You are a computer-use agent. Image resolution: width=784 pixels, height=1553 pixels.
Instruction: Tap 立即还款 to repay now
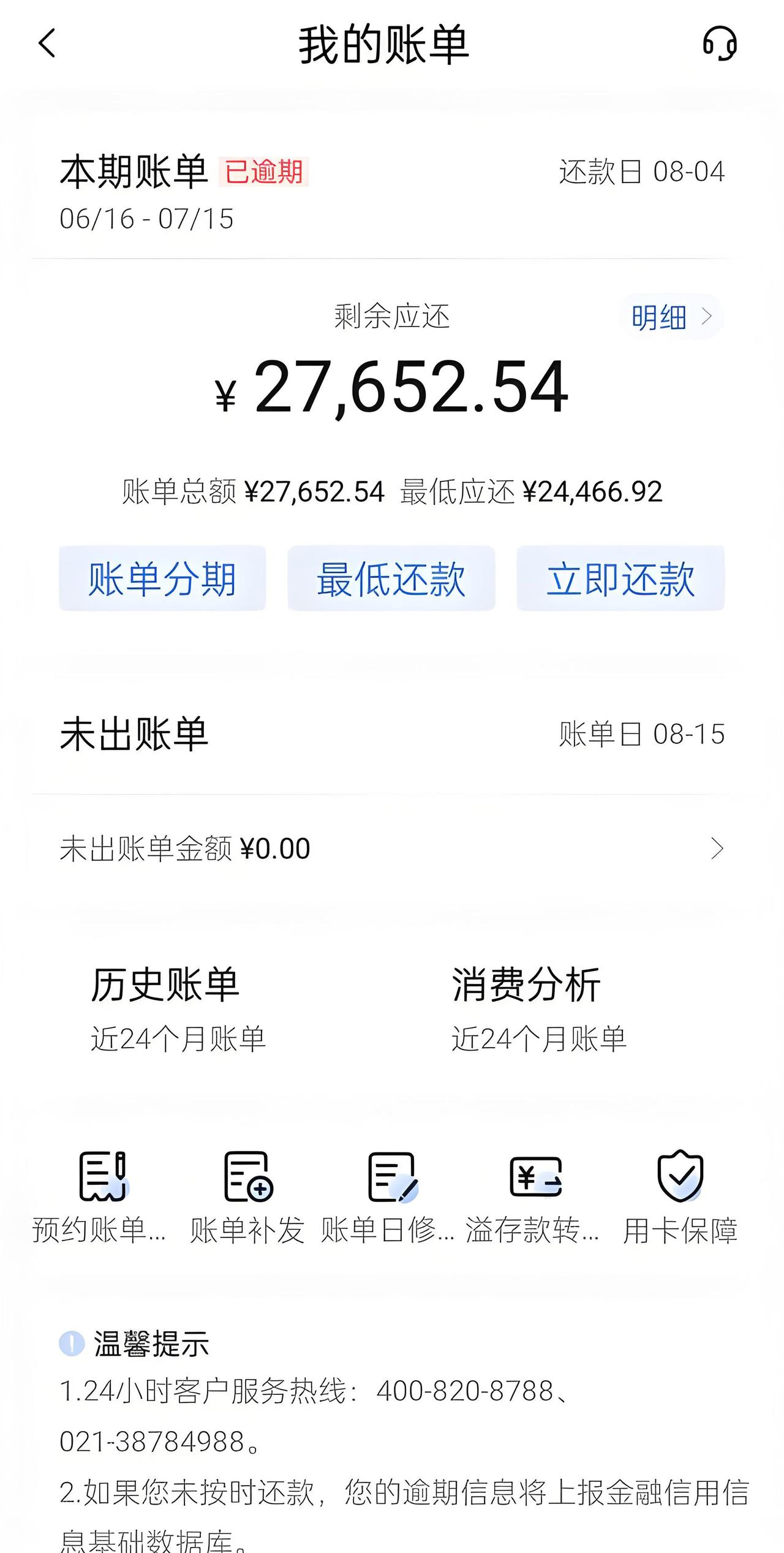point(620,578)
